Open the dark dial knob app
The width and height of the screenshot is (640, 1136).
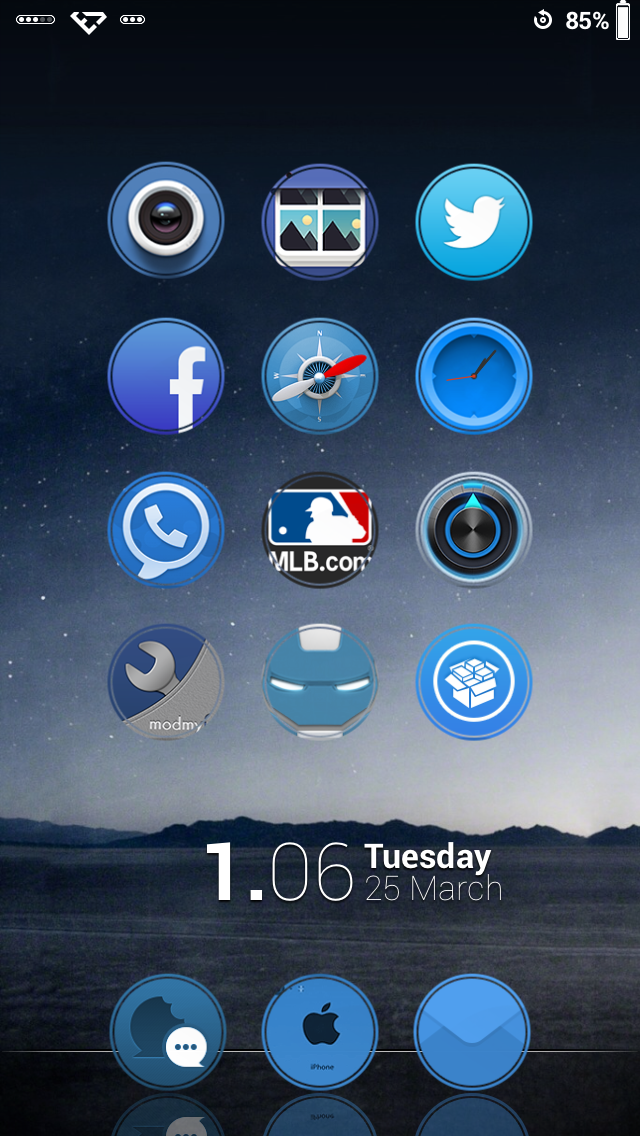click(x=474, y=530)
